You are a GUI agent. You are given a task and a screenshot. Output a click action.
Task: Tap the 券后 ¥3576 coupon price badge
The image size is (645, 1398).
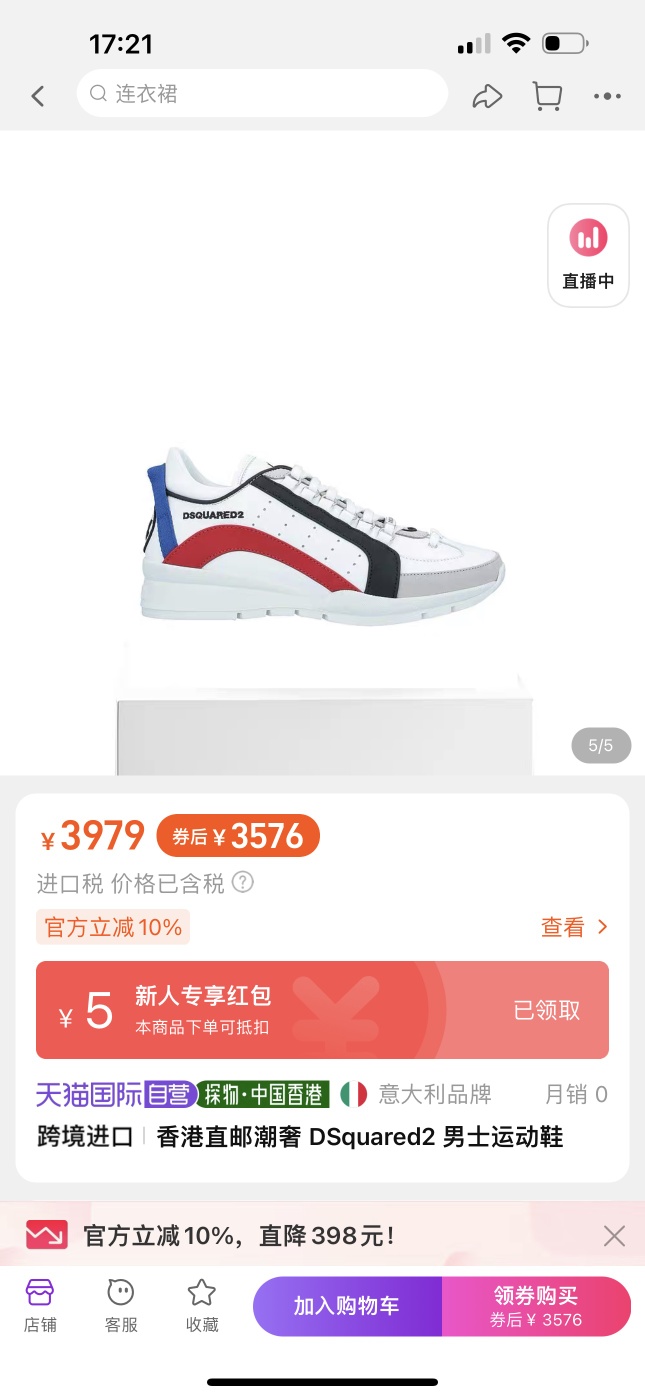click(x=238, y=836)
